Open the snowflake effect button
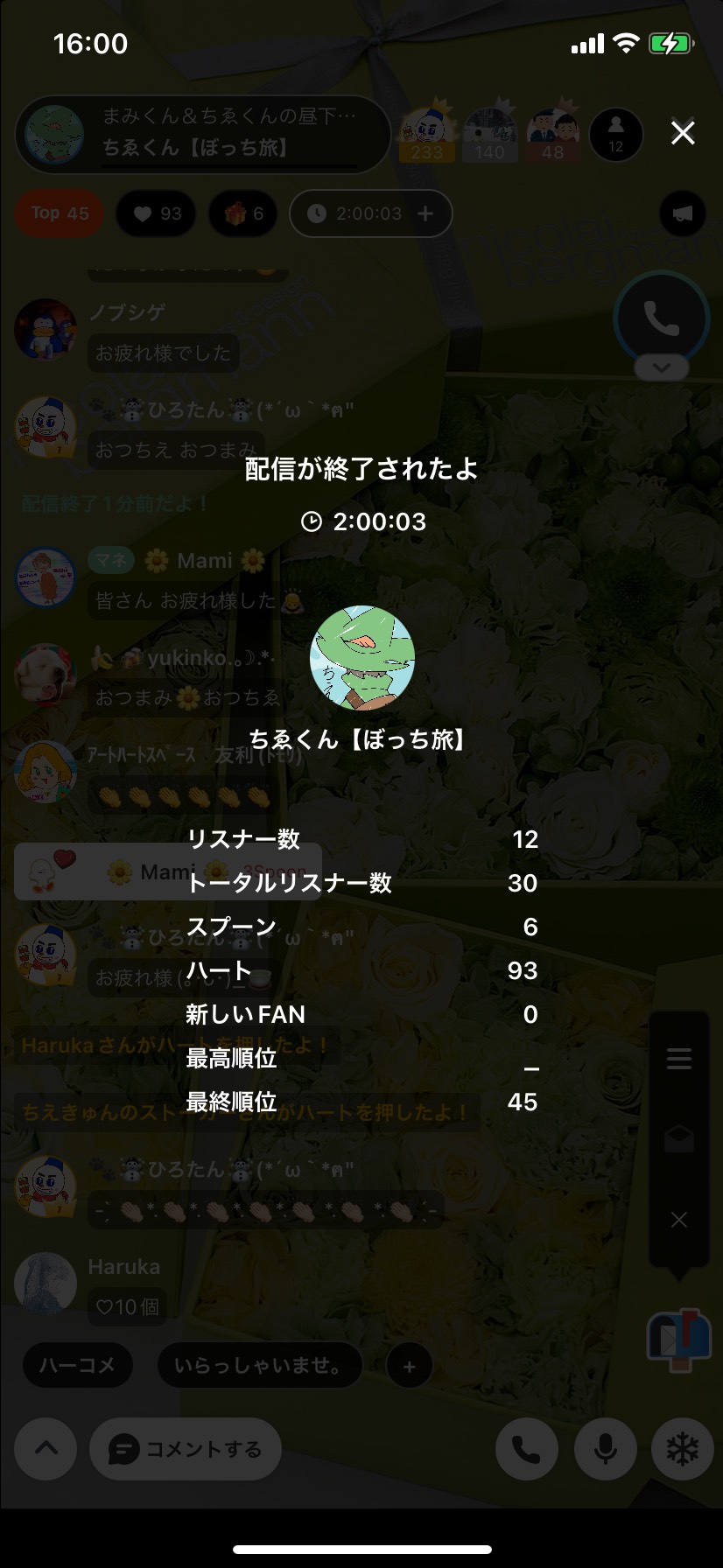 click(683, 1449)
